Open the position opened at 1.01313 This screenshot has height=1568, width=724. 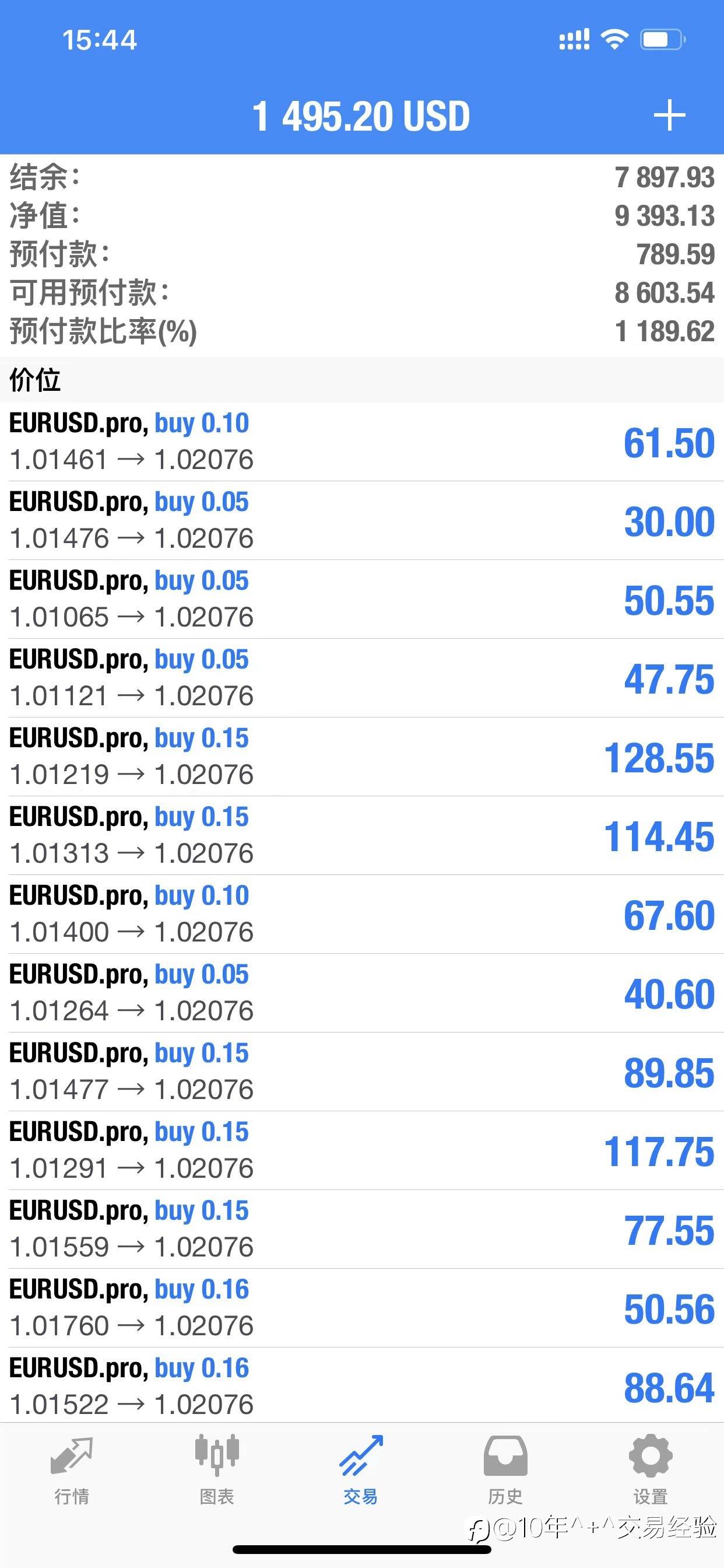pyautogui.click(x=362, y=835)
